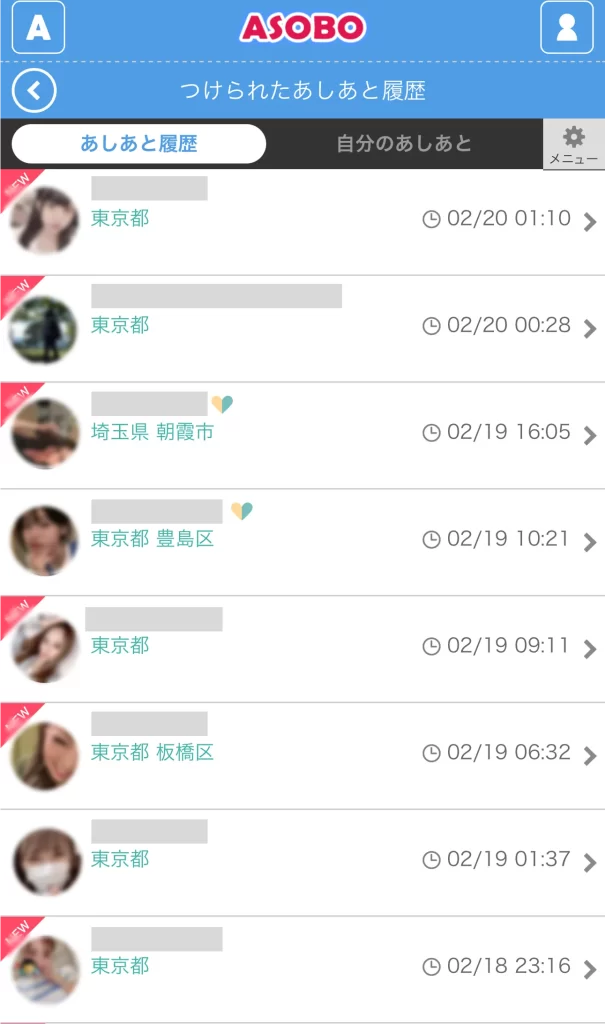
Task: Open the visitor from 02/20 01:10
Action: coord(302,221)
